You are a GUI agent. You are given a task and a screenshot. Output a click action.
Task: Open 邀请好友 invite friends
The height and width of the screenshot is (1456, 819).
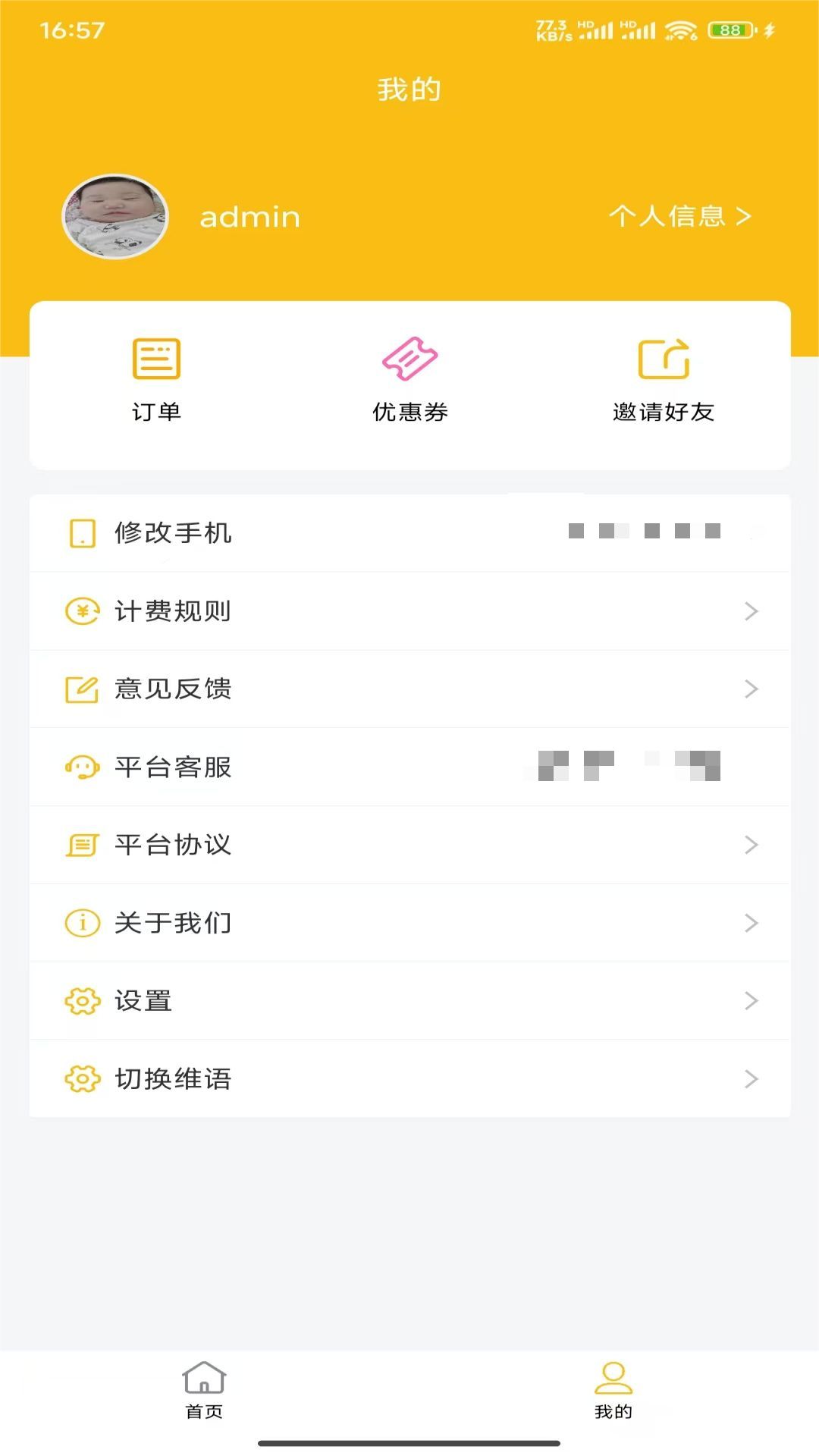[664, 380]
